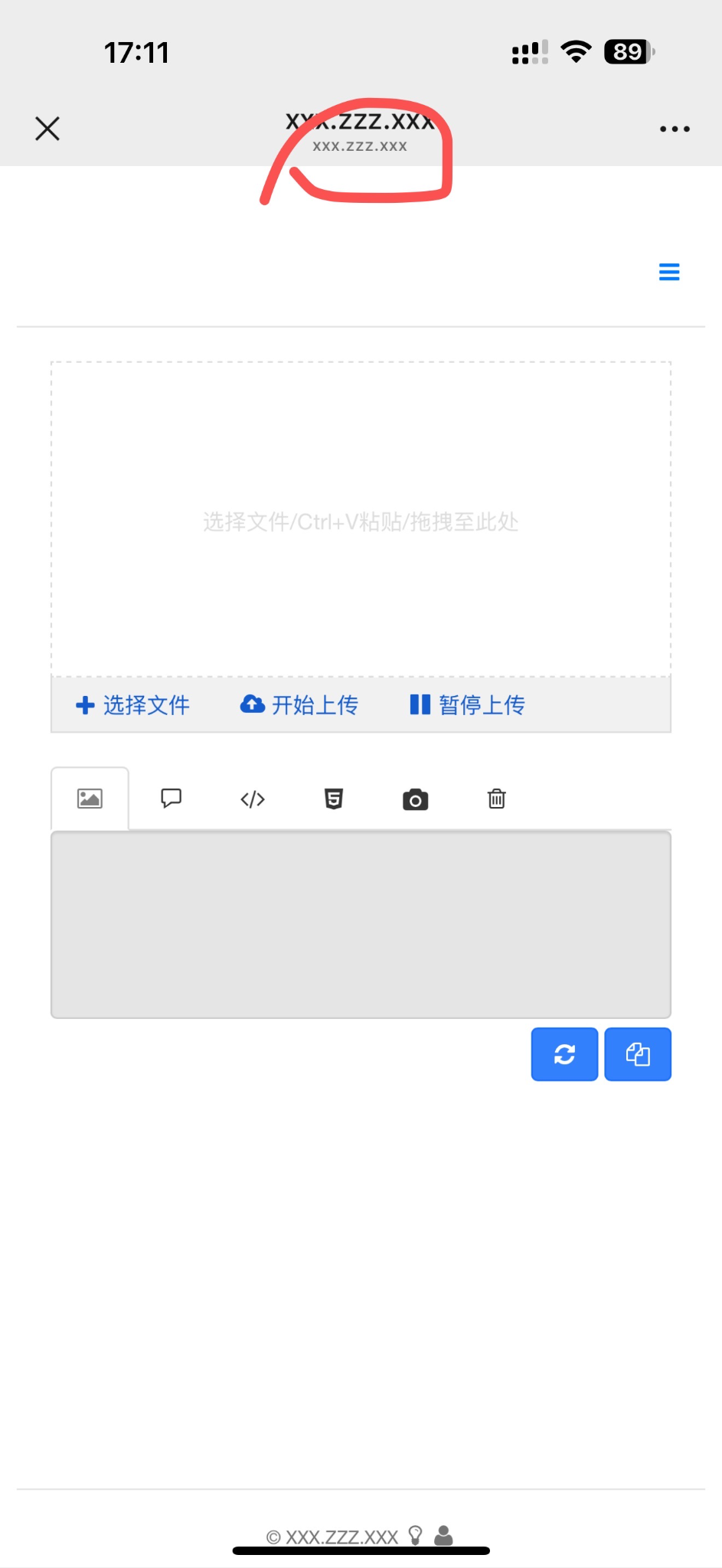Switch to the code brackets tab
This screenshot has height=1568, width=722.
[x=253, y=799]
